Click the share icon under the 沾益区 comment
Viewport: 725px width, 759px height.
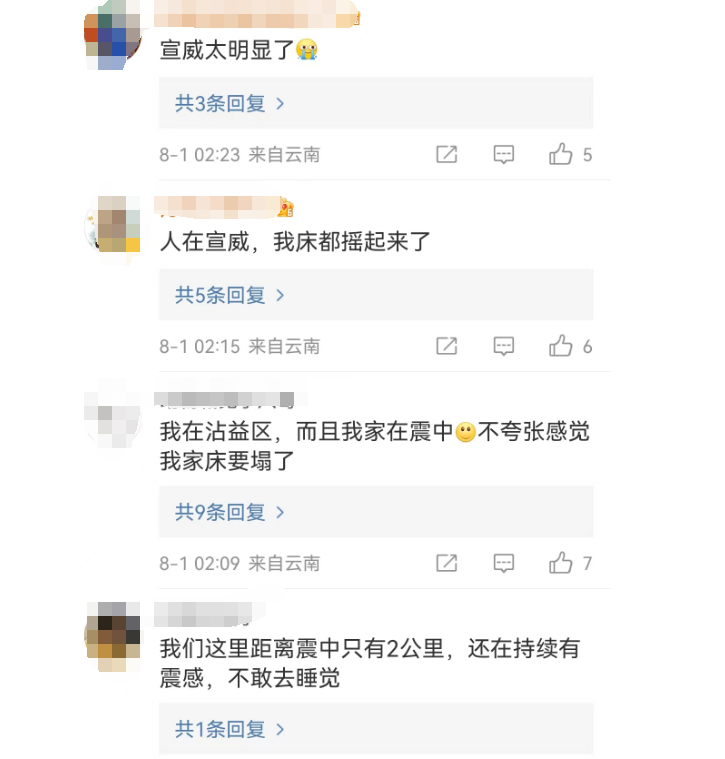coord(446,563)
